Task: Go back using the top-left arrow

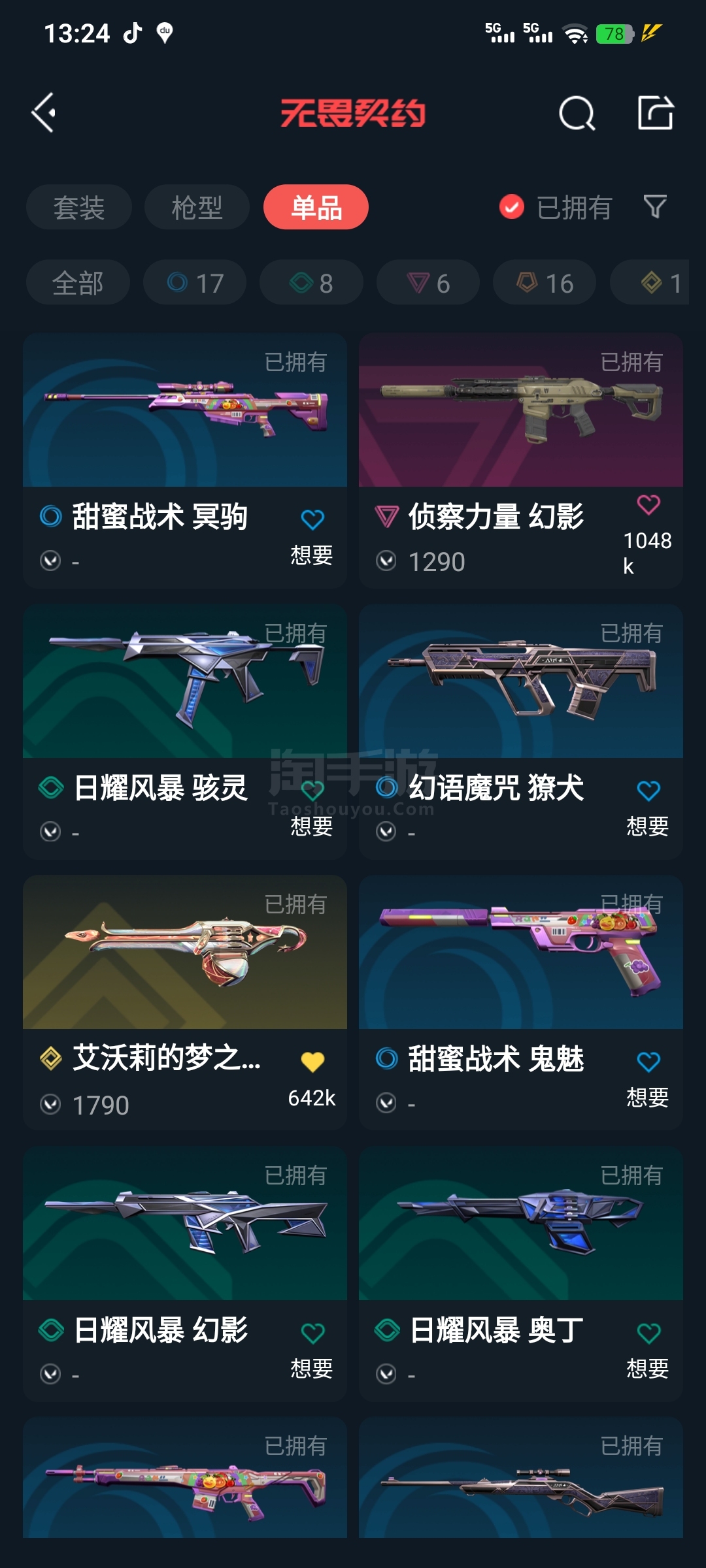Action: tap(44, 113)
